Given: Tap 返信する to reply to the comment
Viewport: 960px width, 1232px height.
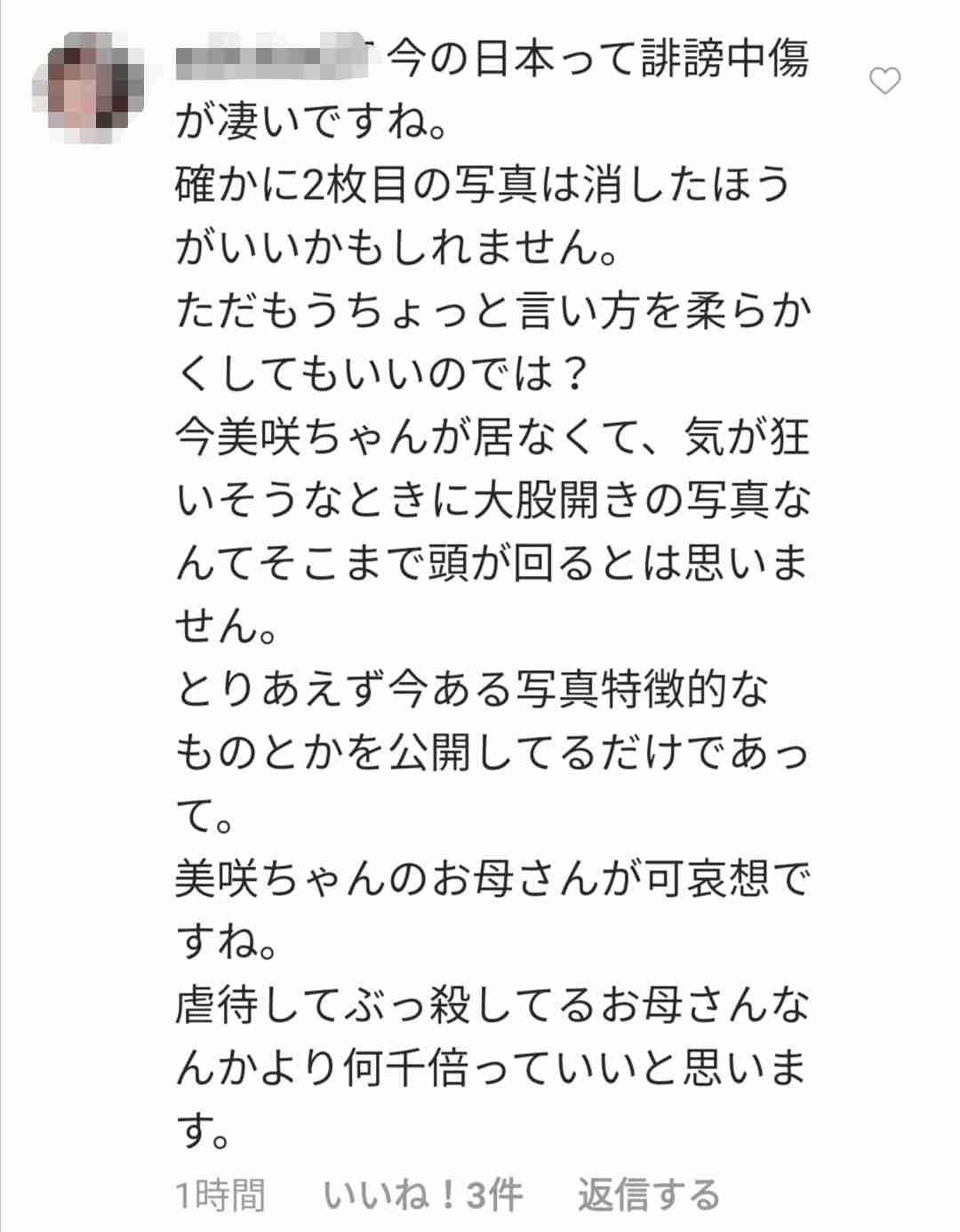Looking at the screenshot, I should tap(649, 1195).
